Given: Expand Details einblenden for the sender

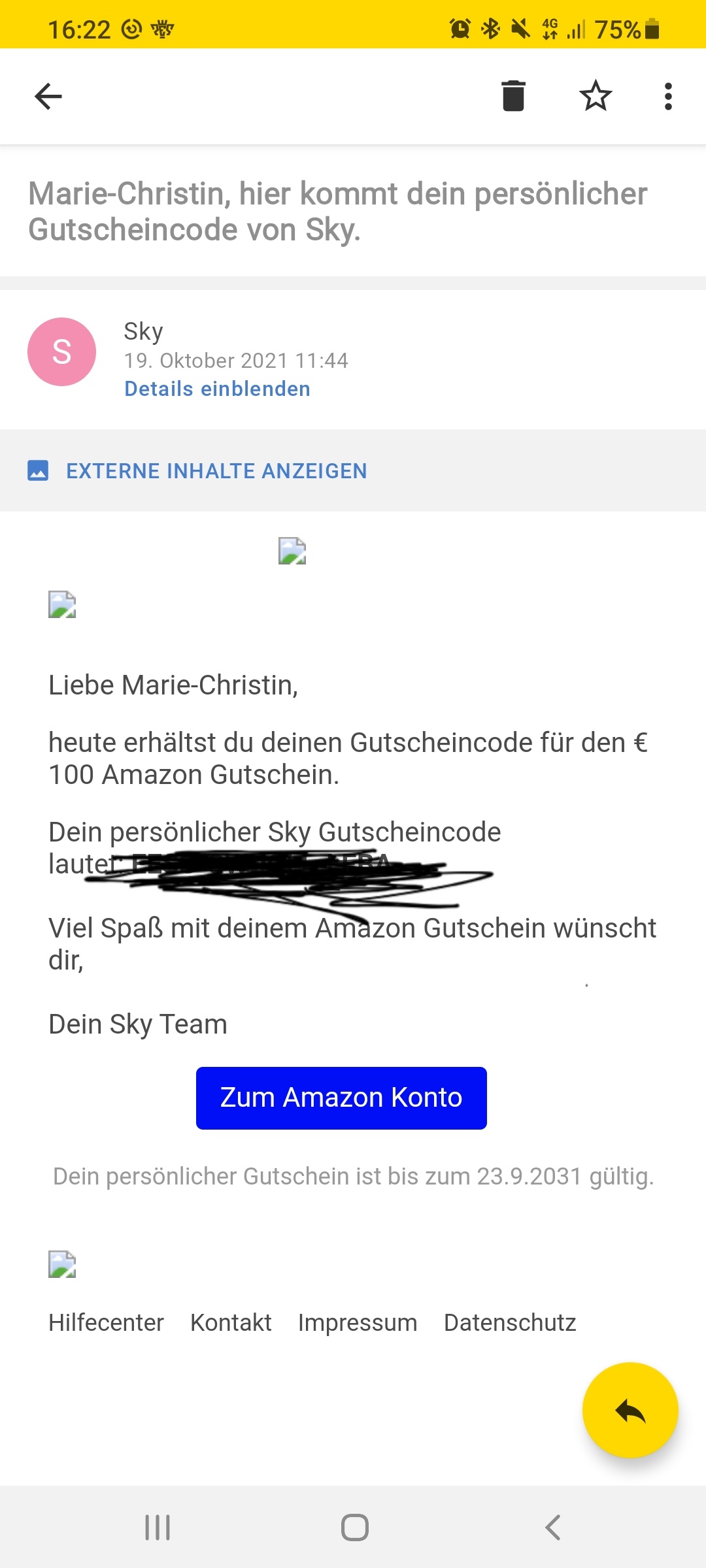Looking at the screenshot, I should coord(217,389).
